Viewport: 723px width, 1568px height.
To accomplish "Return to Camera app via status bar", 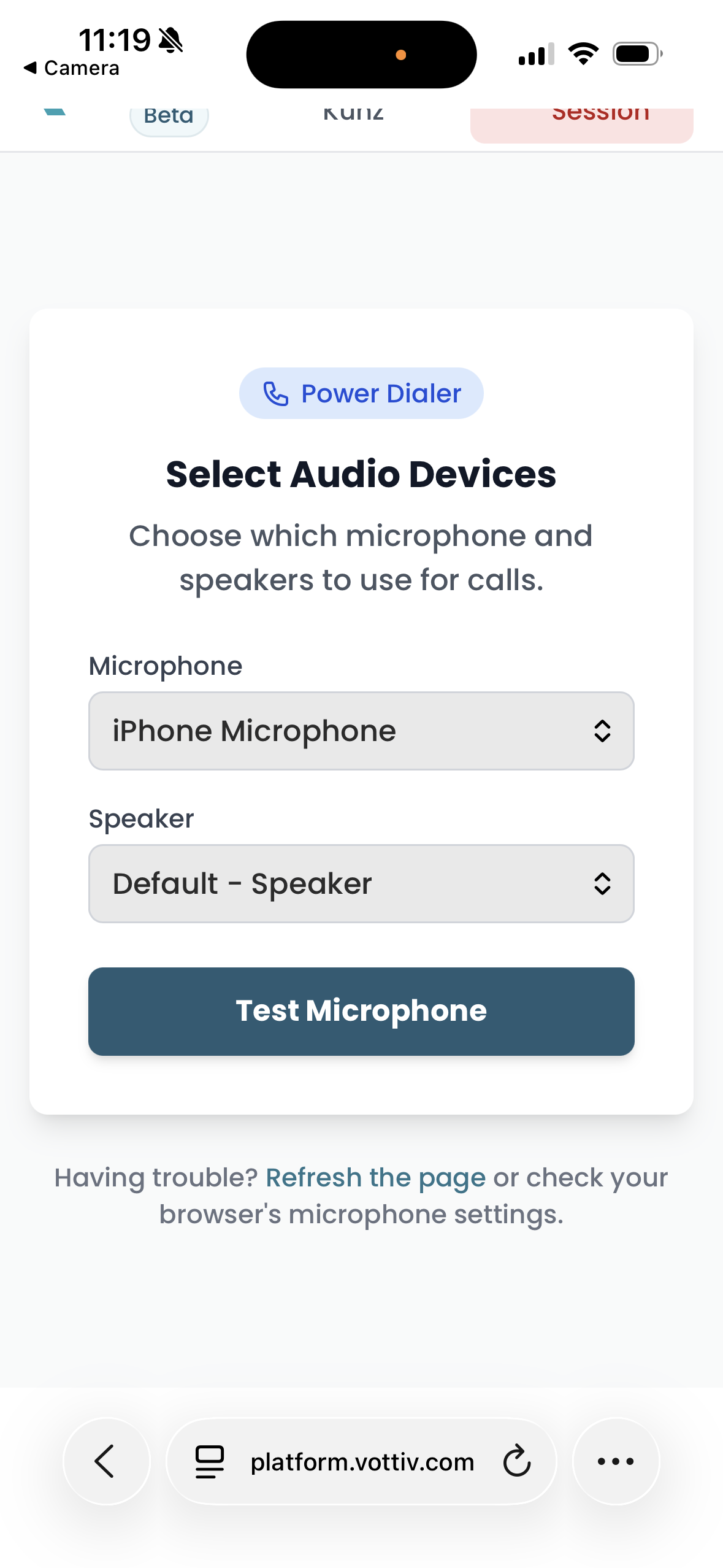I will click(x=72, y=68).
